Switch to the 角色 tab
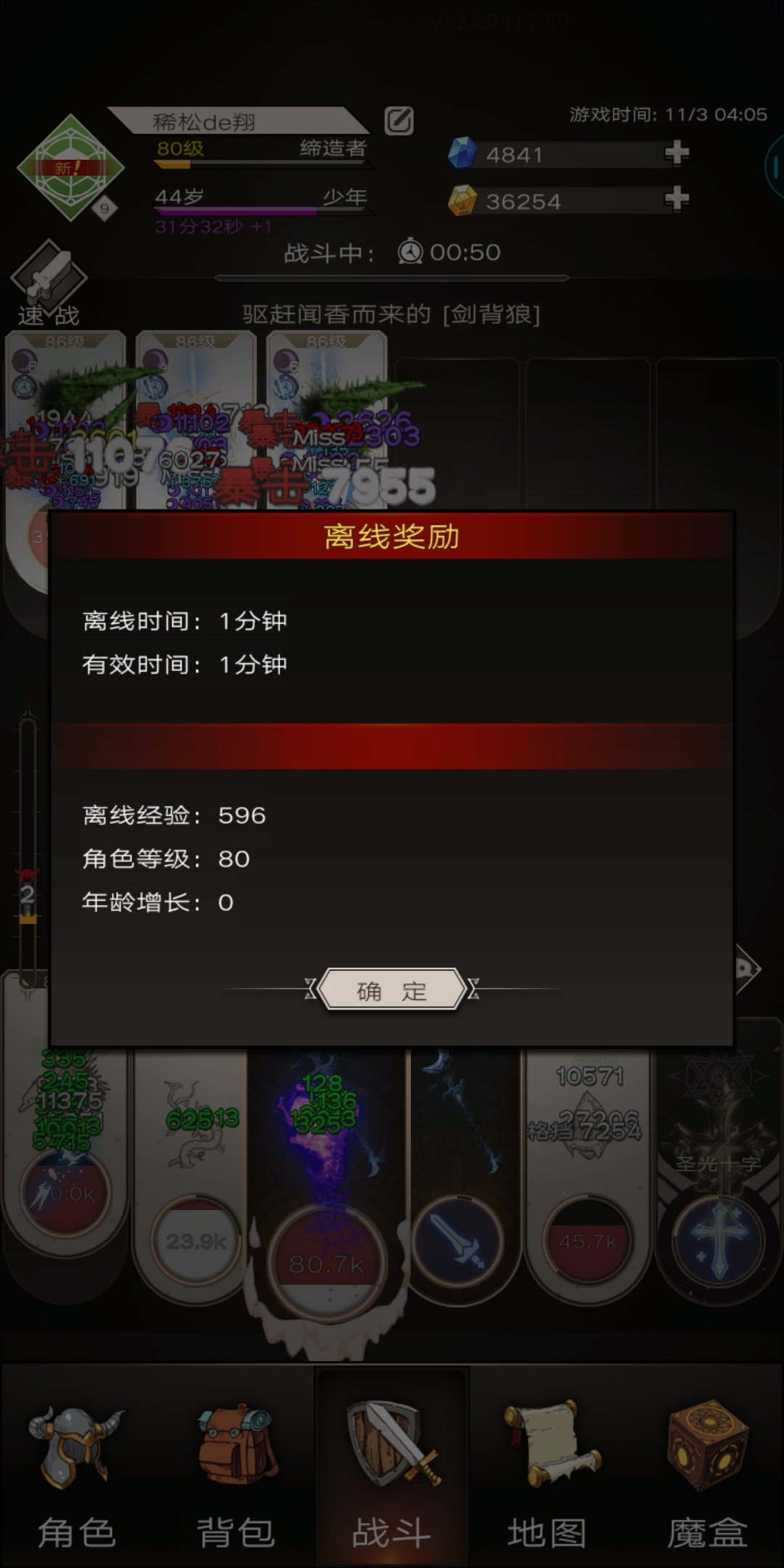784x1568 pixels. (76, 1474)
